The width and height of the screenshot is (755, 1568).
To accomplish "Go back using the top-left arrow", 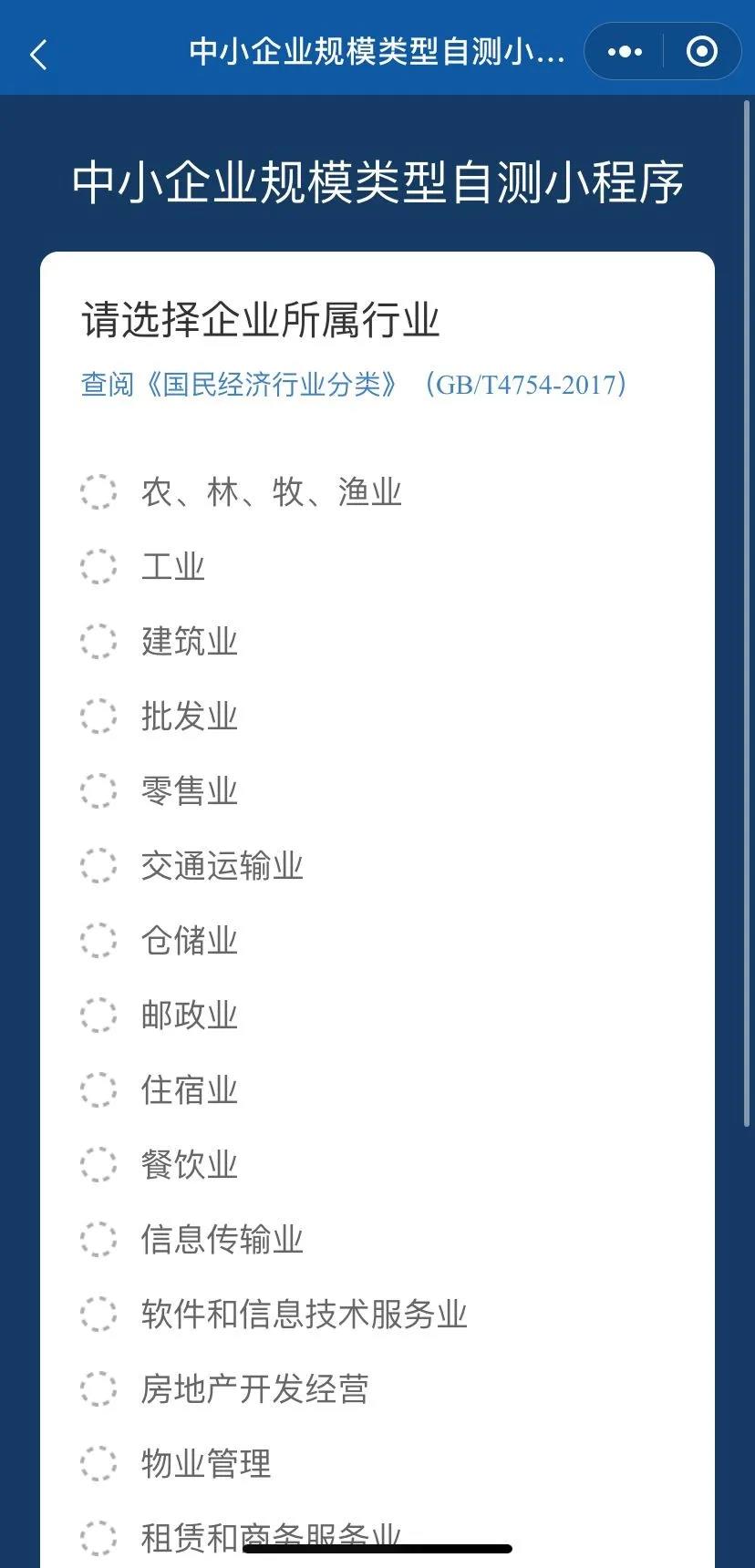I will pyautogui.click(x=38, y=55).
